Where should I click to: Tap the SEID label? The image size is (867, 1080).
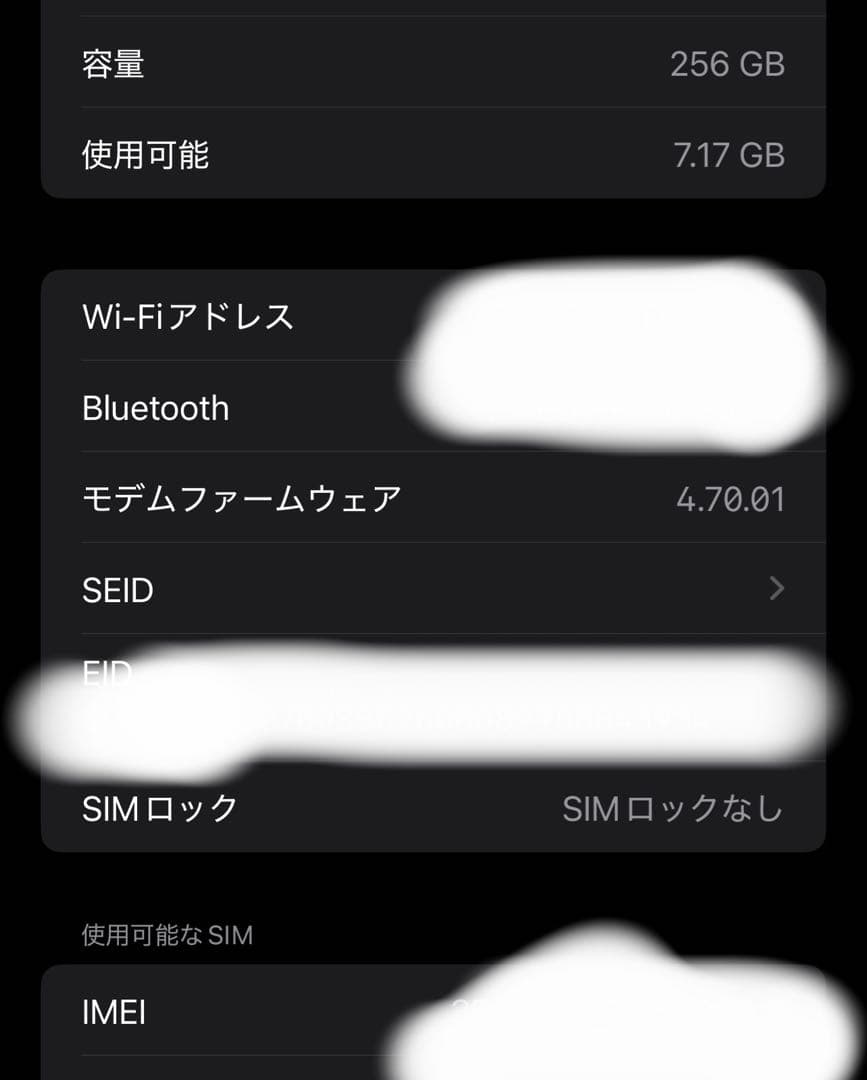(118, 590)
